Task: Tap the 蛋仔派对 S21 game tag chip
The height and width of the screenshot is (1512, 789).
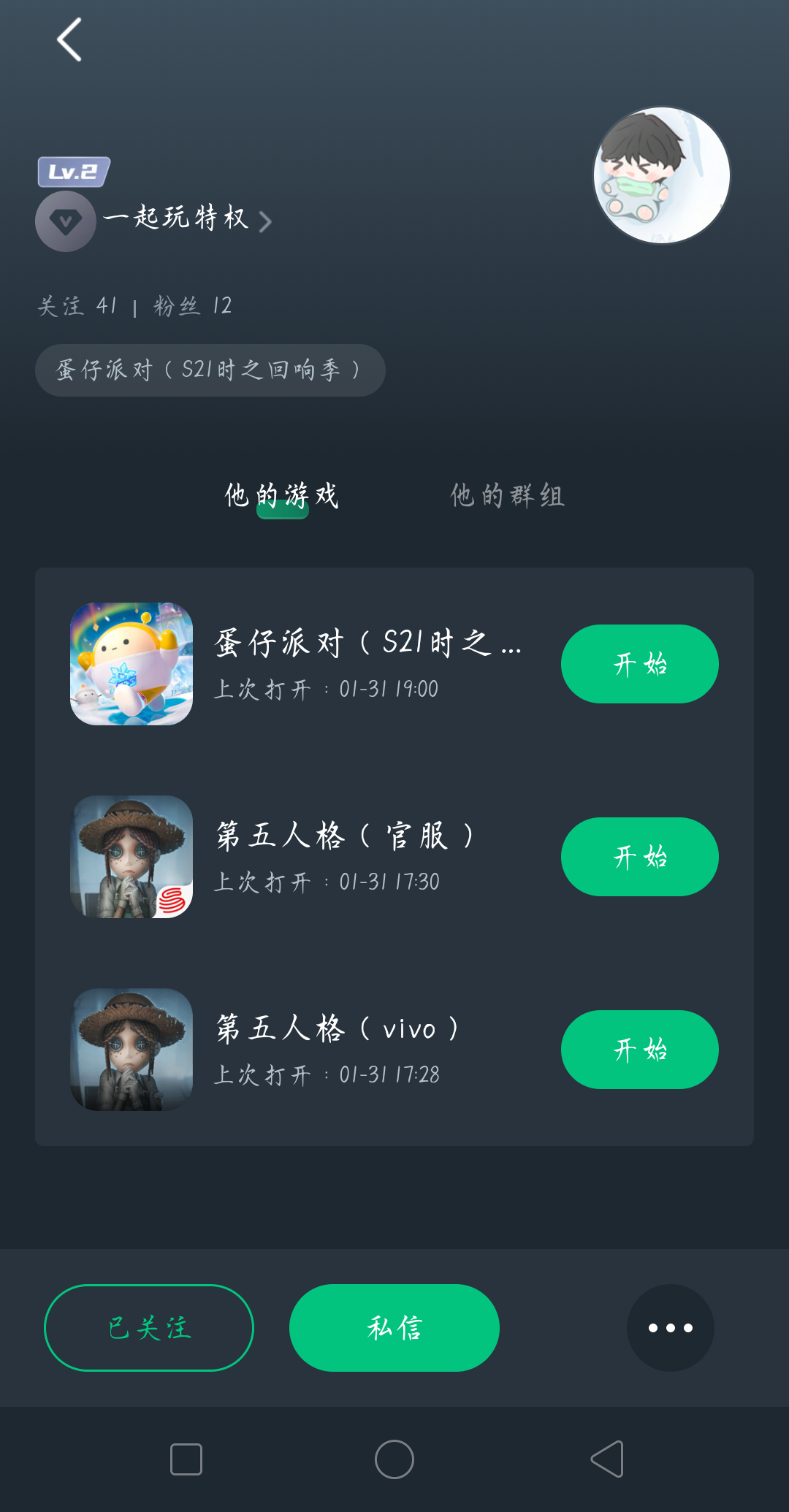Action: 210,370
